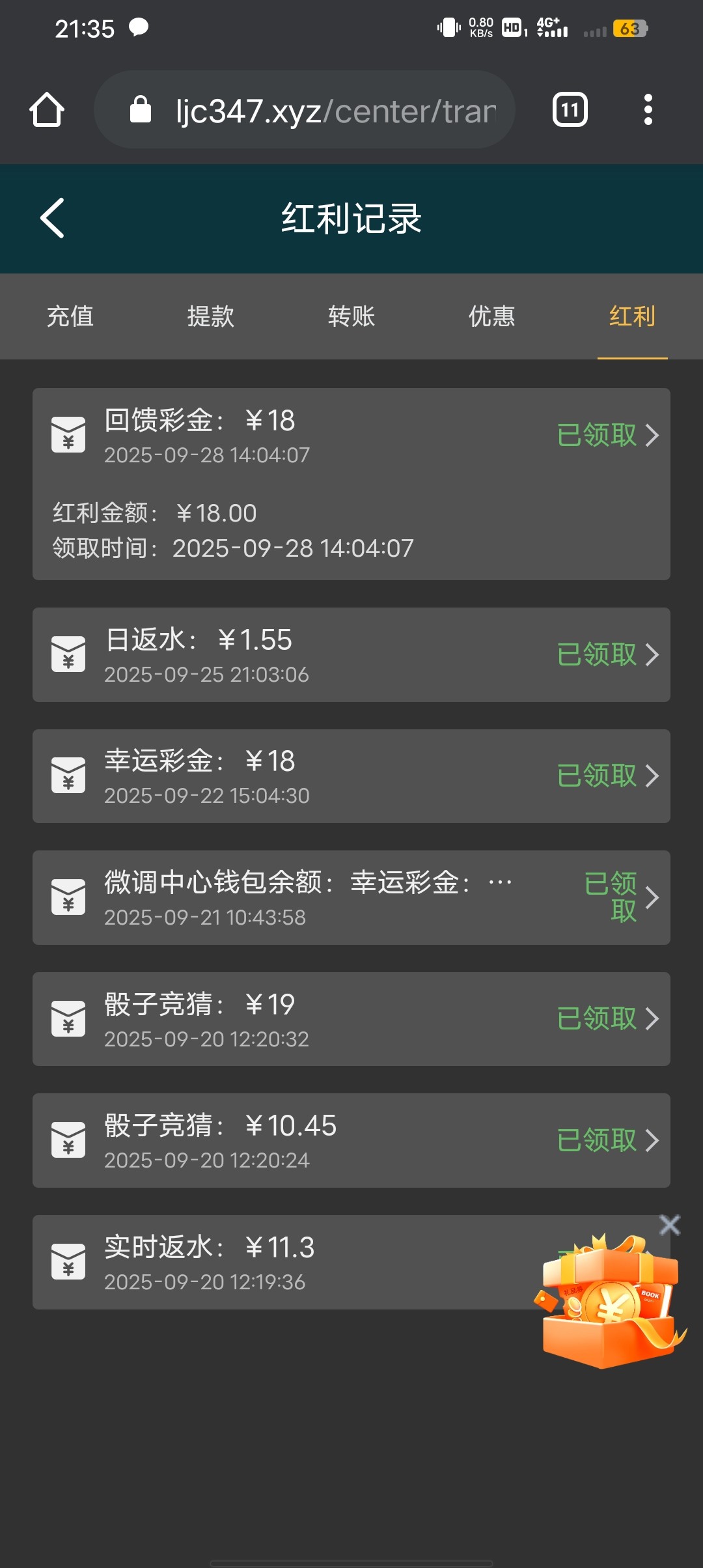The image size is (703, 1568).
Task: Tap the back arrow beside 红利记录
Action: click(52, 219)
